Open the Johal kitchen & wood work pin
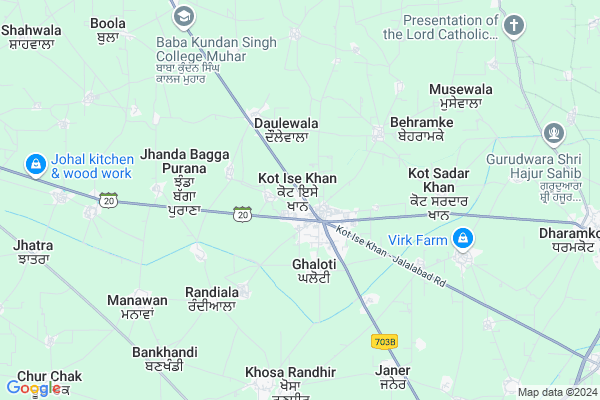 click(x=35, y=163)
